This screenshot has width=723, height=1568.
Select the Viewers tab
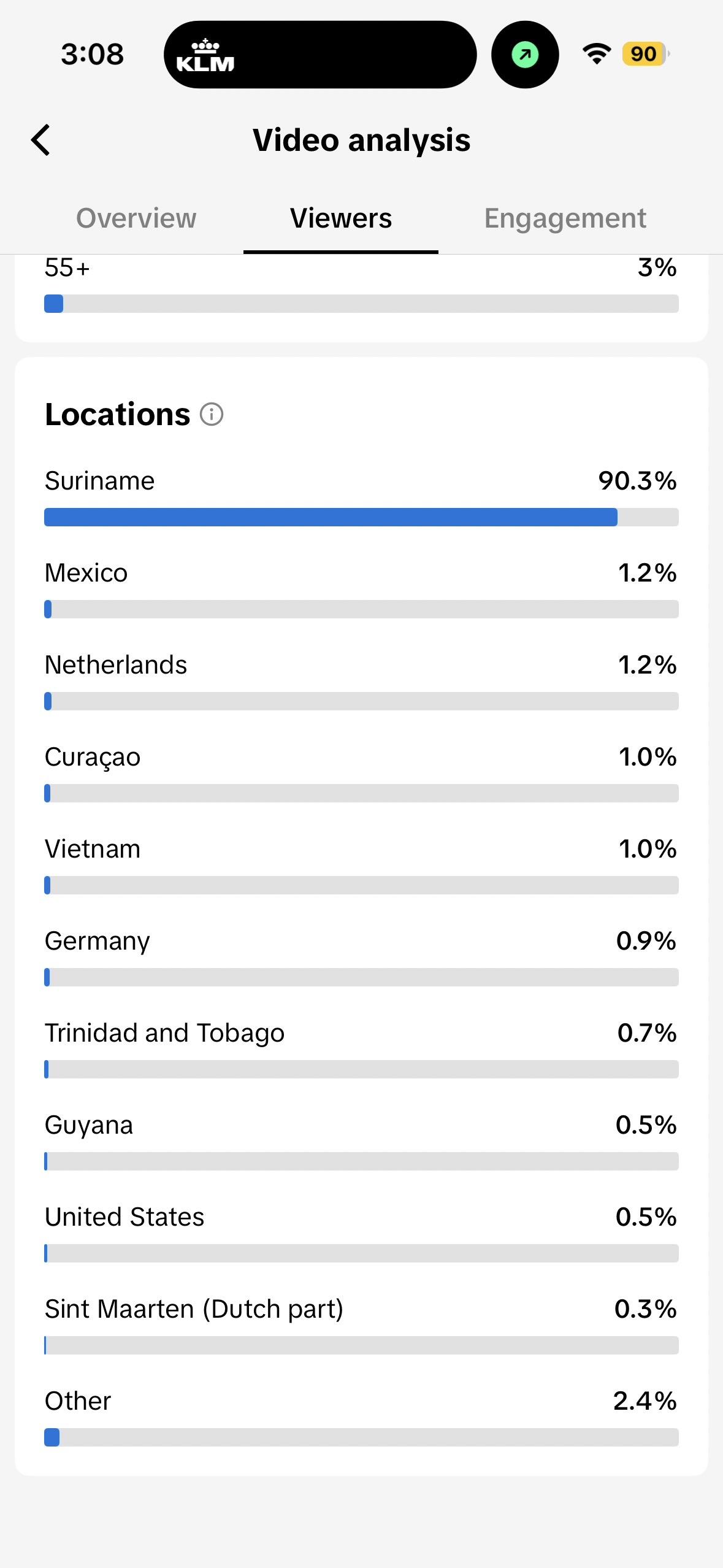pyautogui.click(x=341, y=218)
